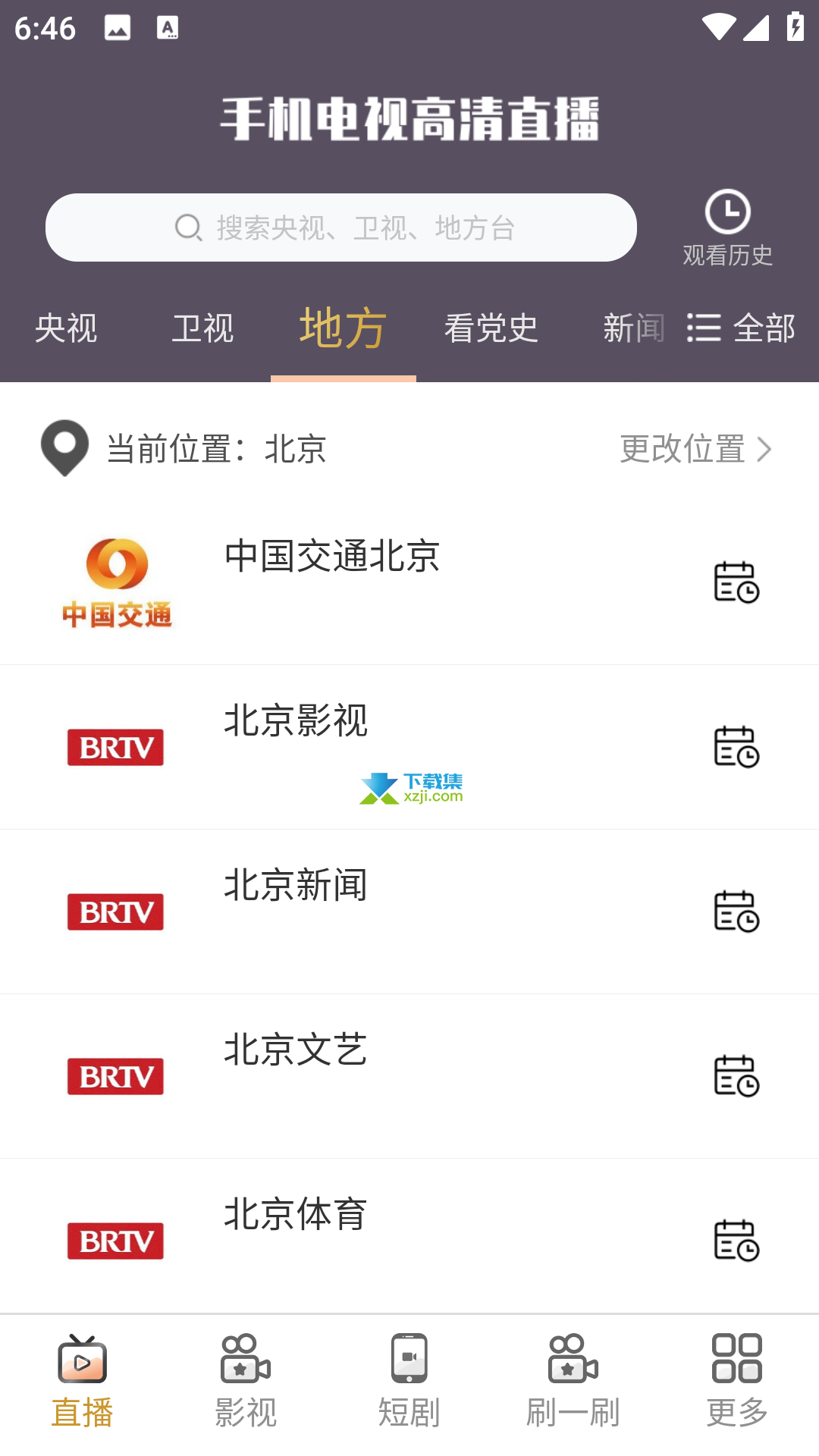The image size is (819, 1456).
Task: View program schedule for 北京体育
Action: [x=736, y=1241]
